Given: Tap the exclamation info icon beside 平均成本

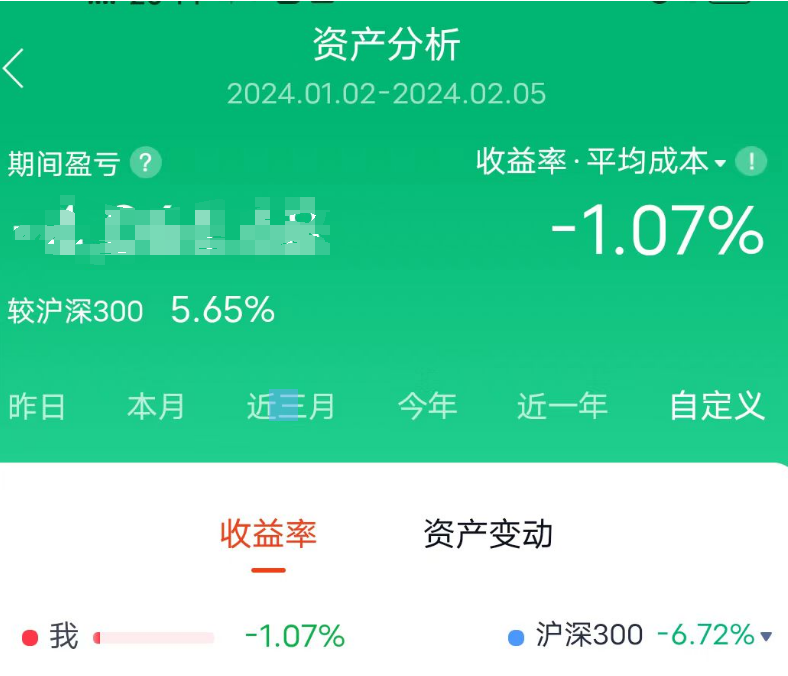Looking at the screenshot, I should pos(751,162).
